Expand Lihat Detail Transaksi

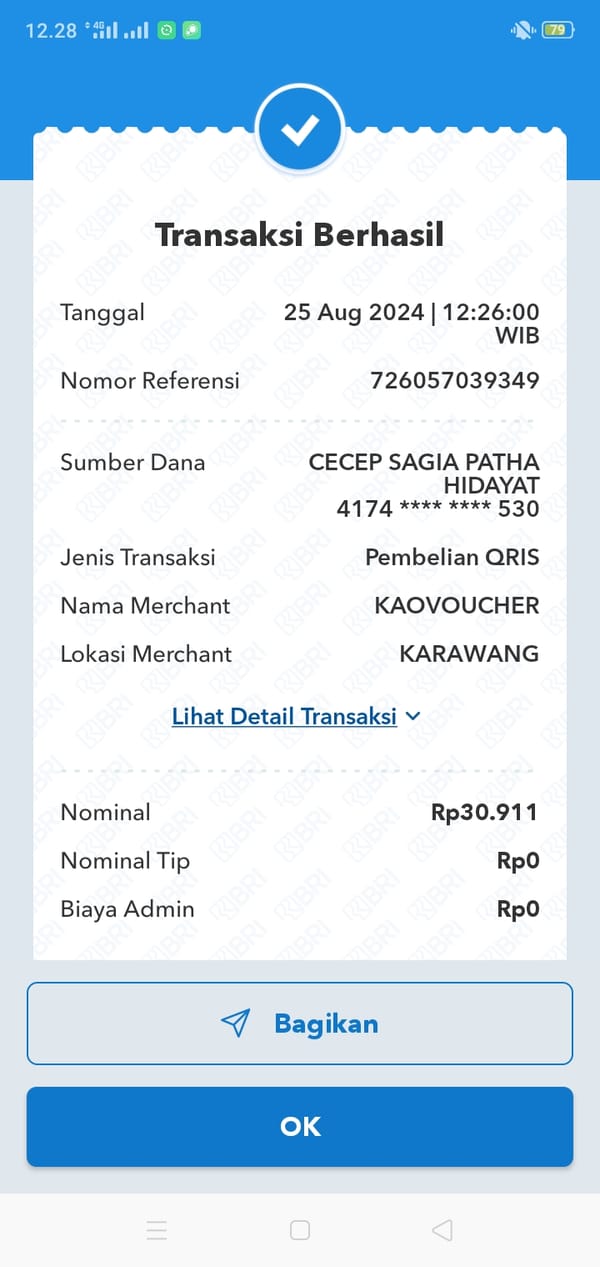click(x=296, y=717)
